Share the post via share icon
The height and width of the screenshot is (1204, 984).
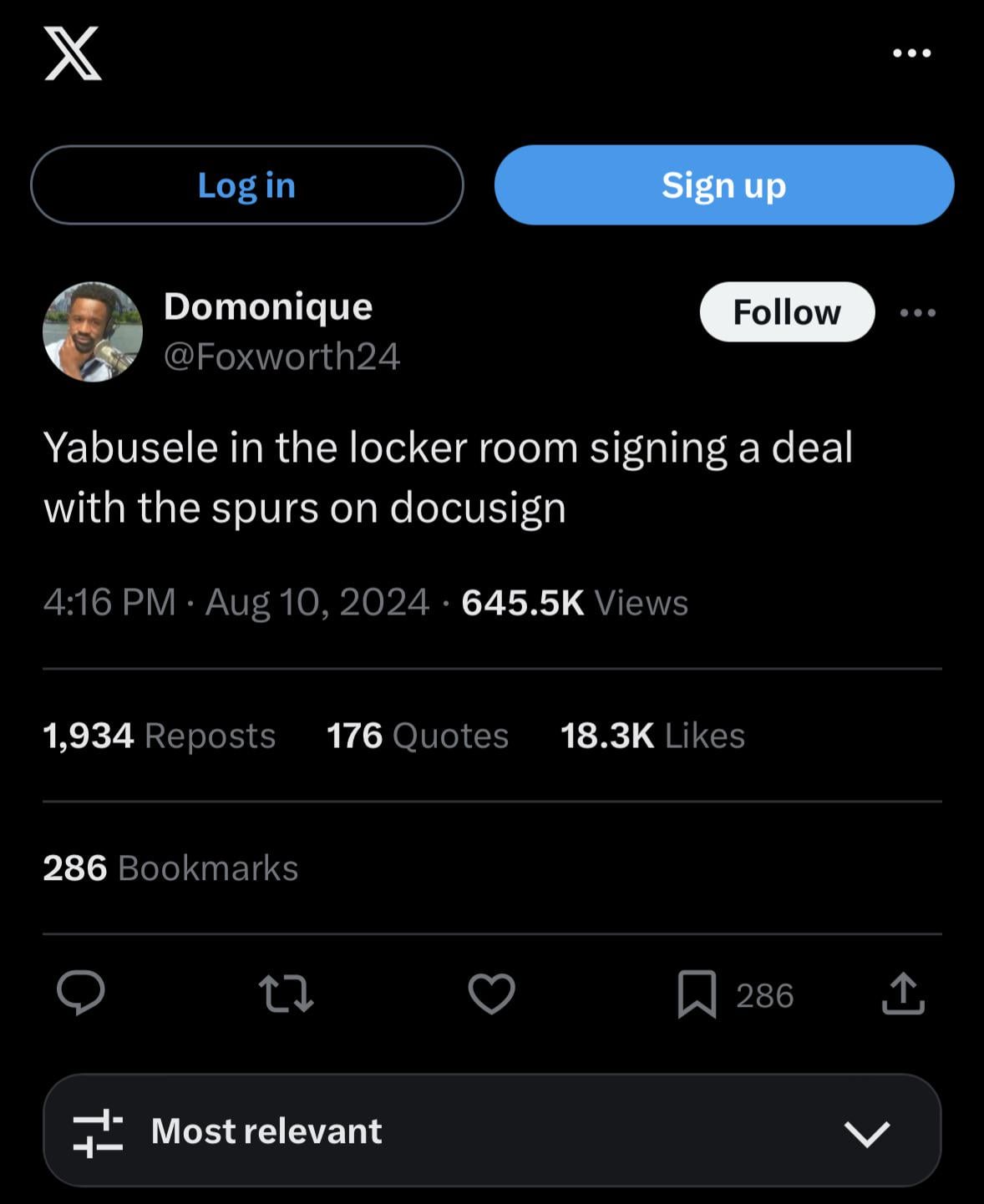point(903,994)
